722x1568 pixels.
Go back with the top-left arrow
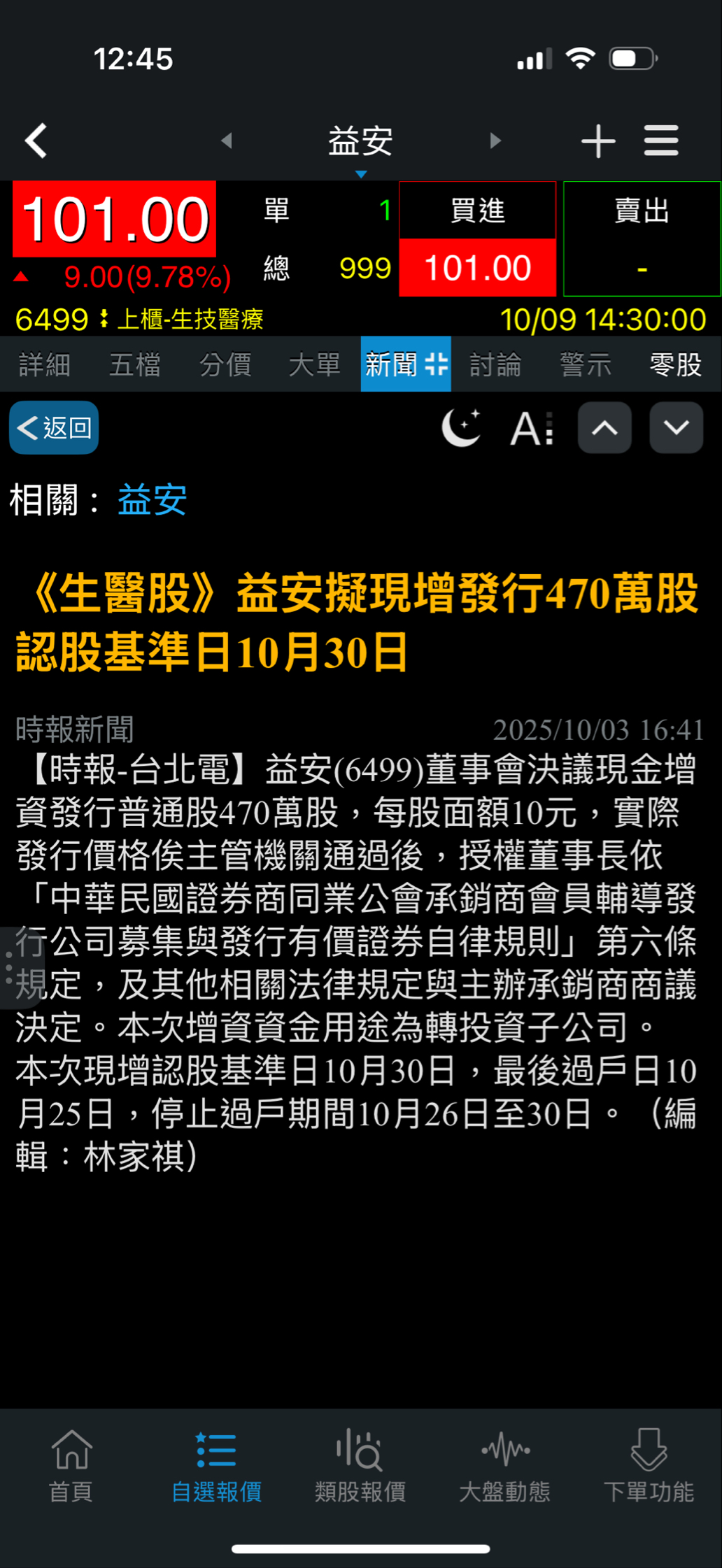(36, 141)
